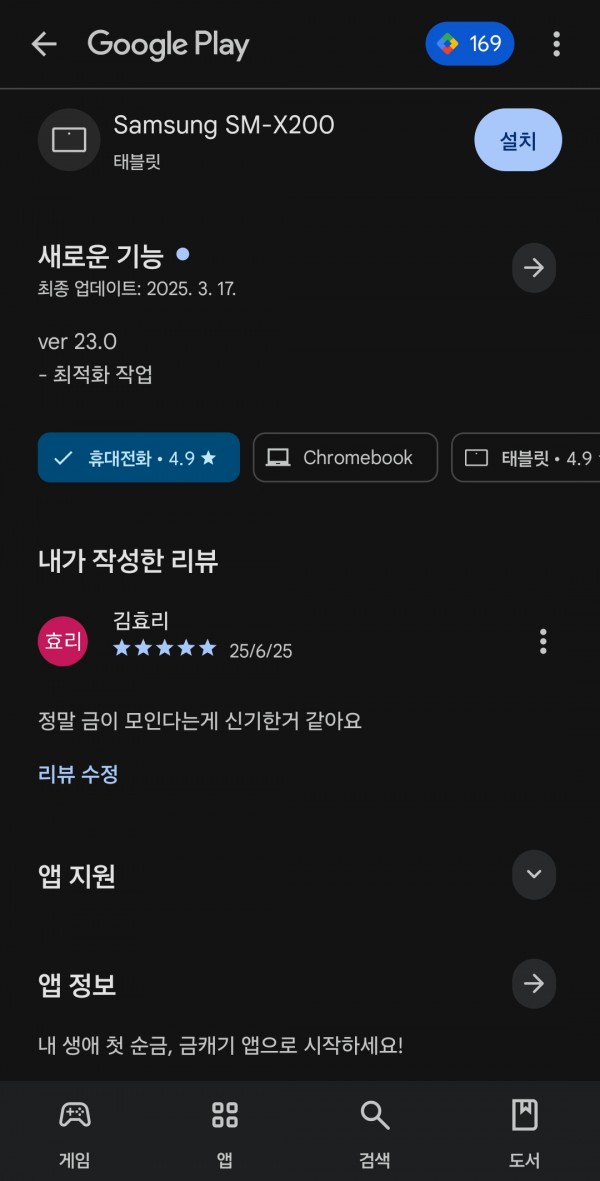The width and height of the screenshot is (600, 1181).
Task: Open the top-right overflow menu
Action: [x=556, y=44]
